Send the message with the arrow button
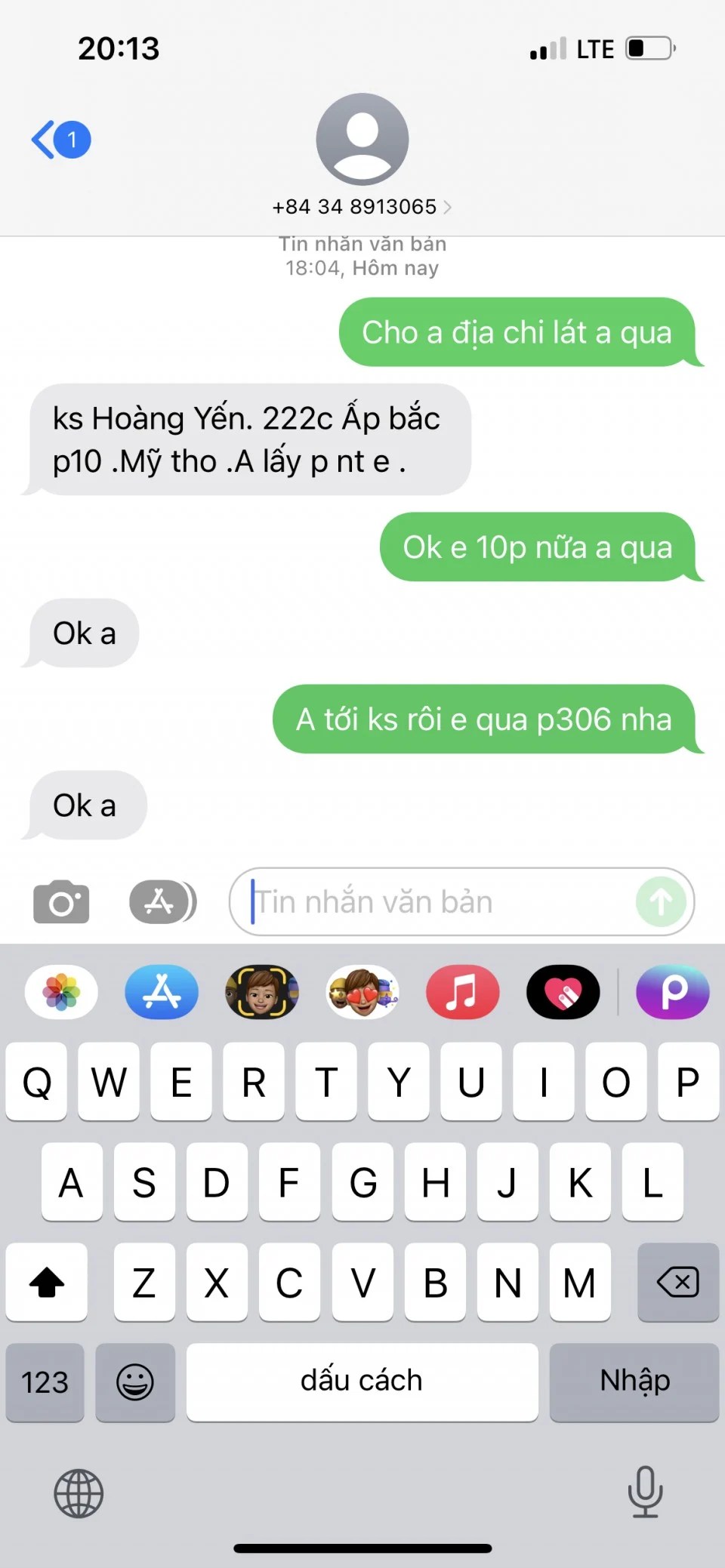The height and width of the screenshot is (1568, 725). coord(661,901)
